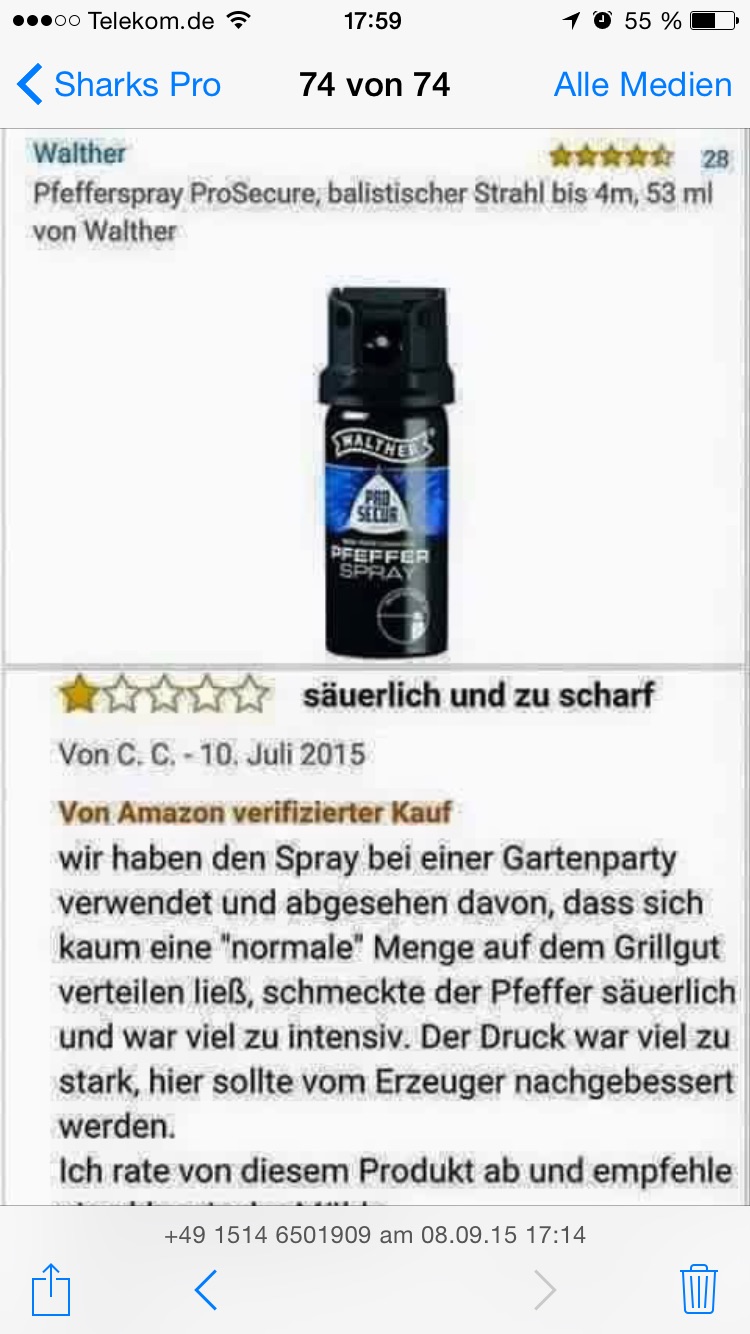Show the previous media item
The height and width of the screenshot is (1334, 750).
205,1290
